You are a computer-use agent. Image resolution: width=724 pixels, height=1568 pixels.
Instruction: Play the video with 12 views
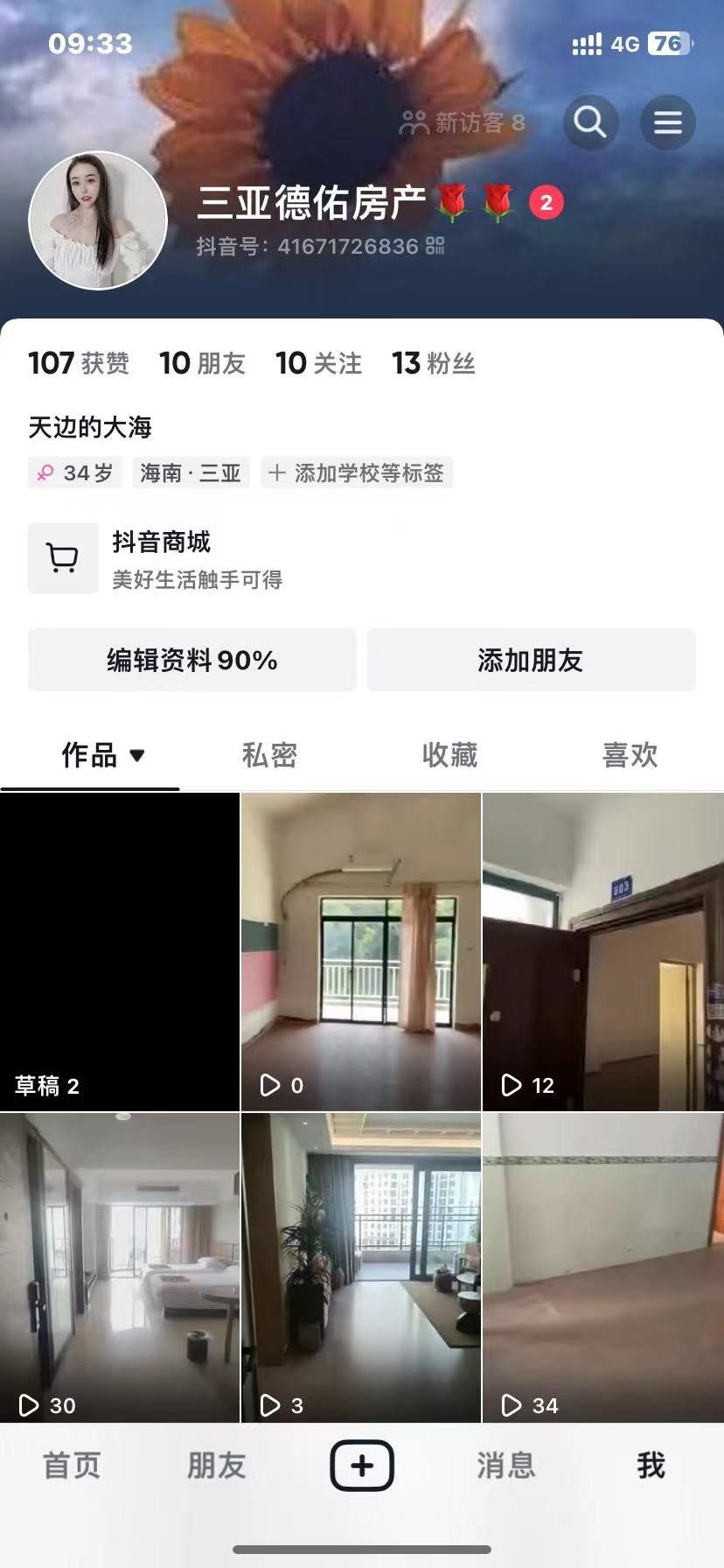click(602, 952)
